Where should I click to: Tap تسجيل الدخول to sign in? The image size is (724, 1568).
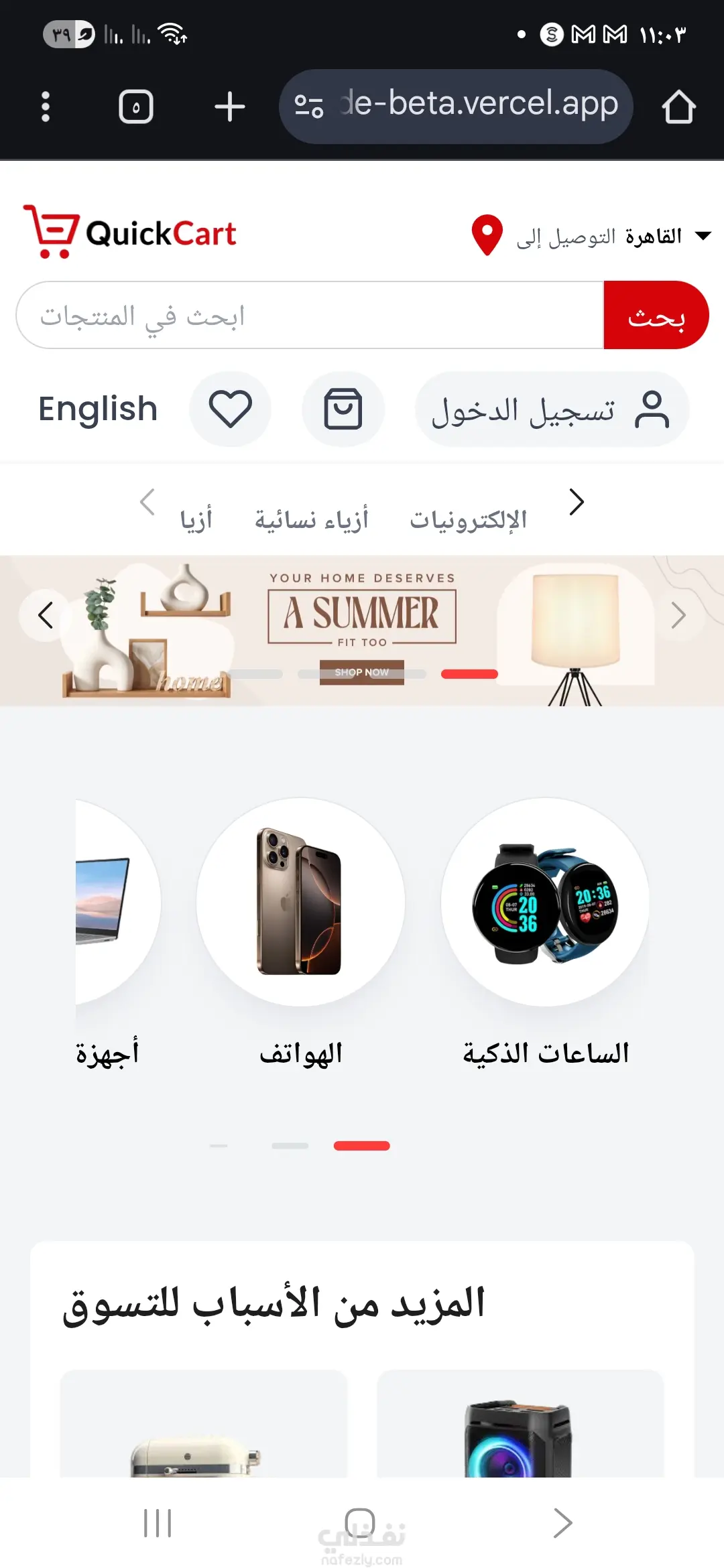pyautogui.click(x=551, y=409)
